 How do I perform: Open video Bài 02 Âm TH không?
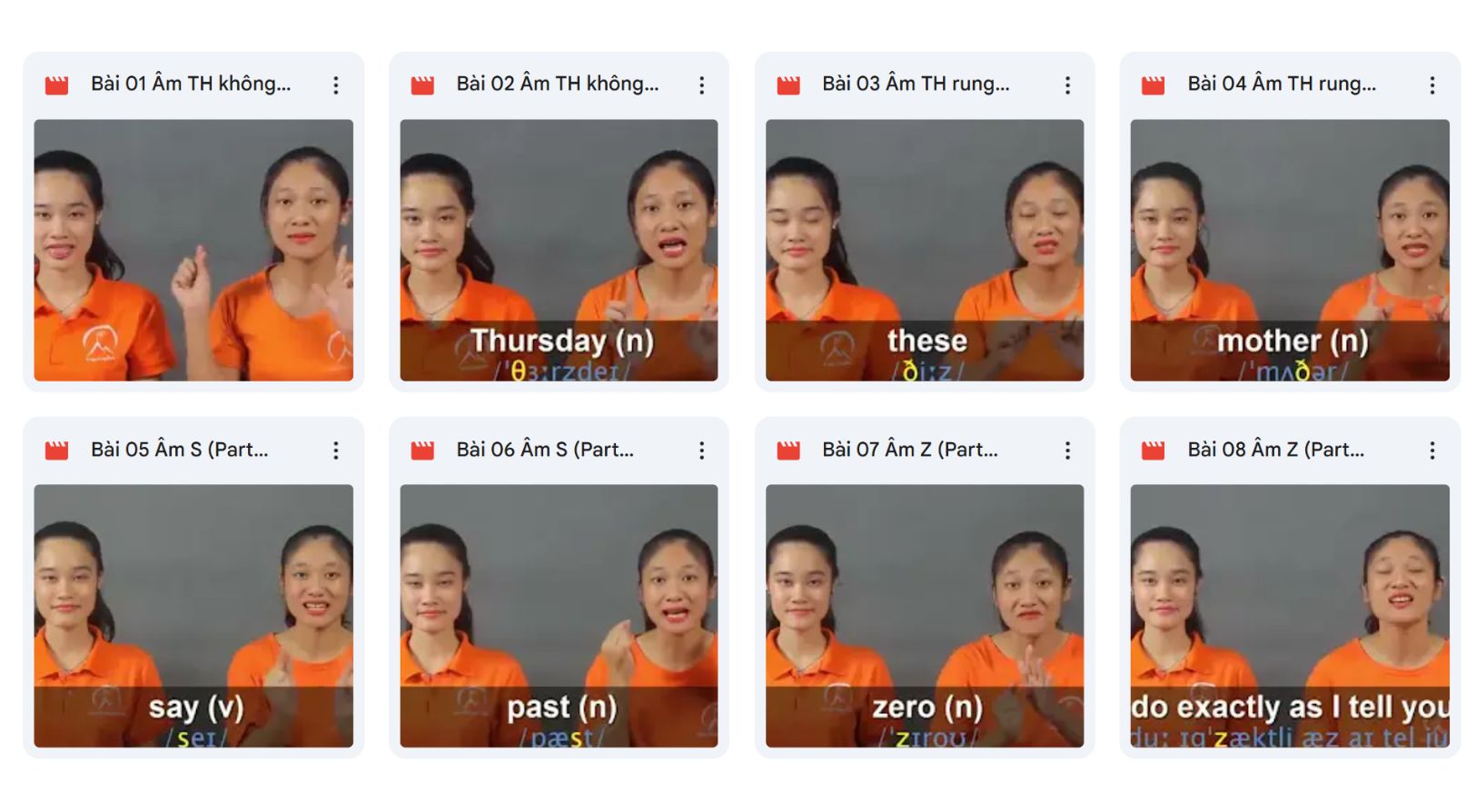point(559,250)
